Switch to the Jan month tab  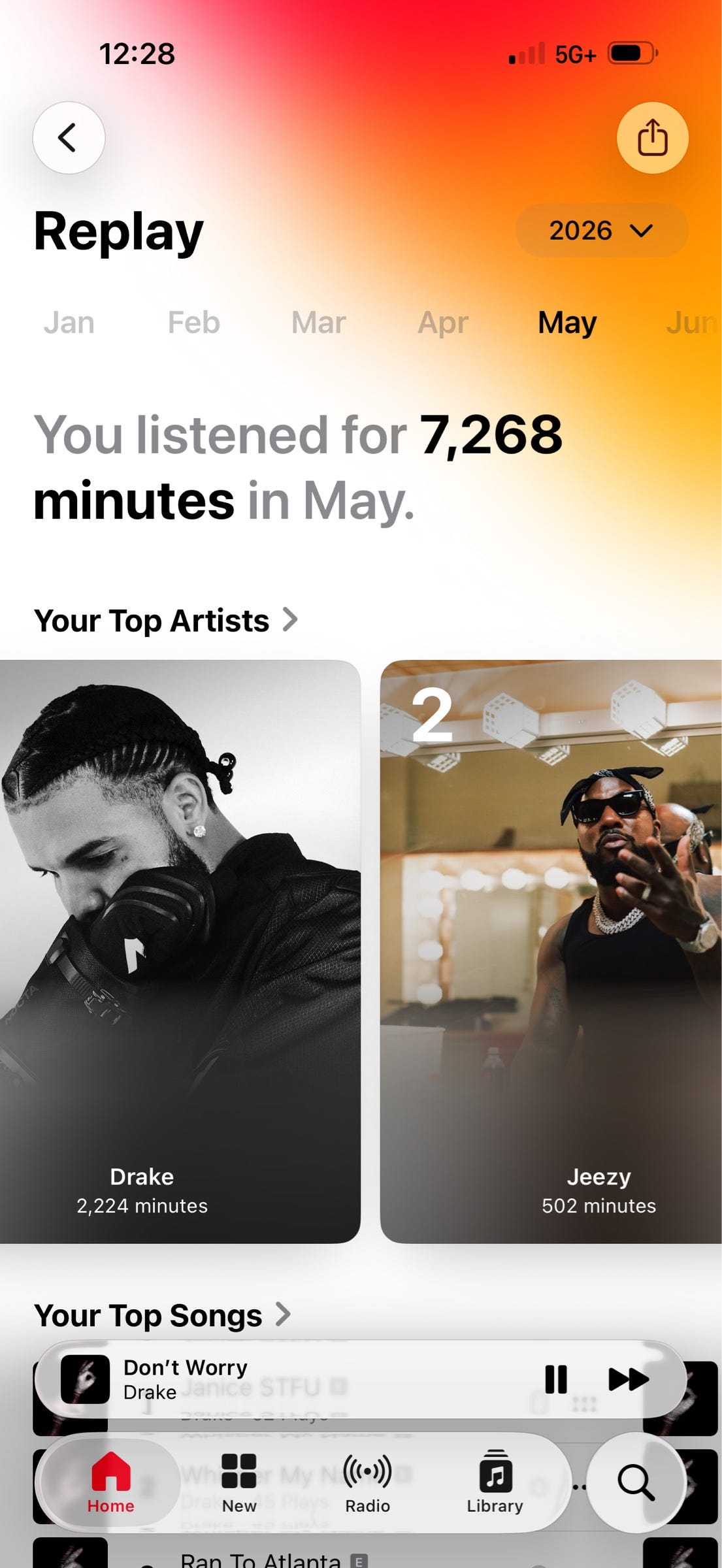pos(69,322)
